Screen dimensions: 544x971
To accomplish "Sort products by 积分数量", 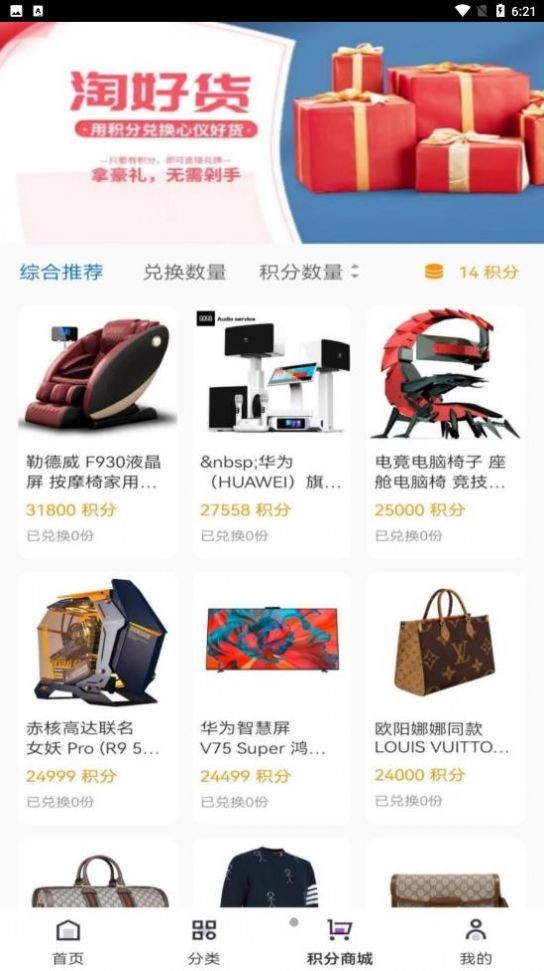I will [x=309, y=272].
